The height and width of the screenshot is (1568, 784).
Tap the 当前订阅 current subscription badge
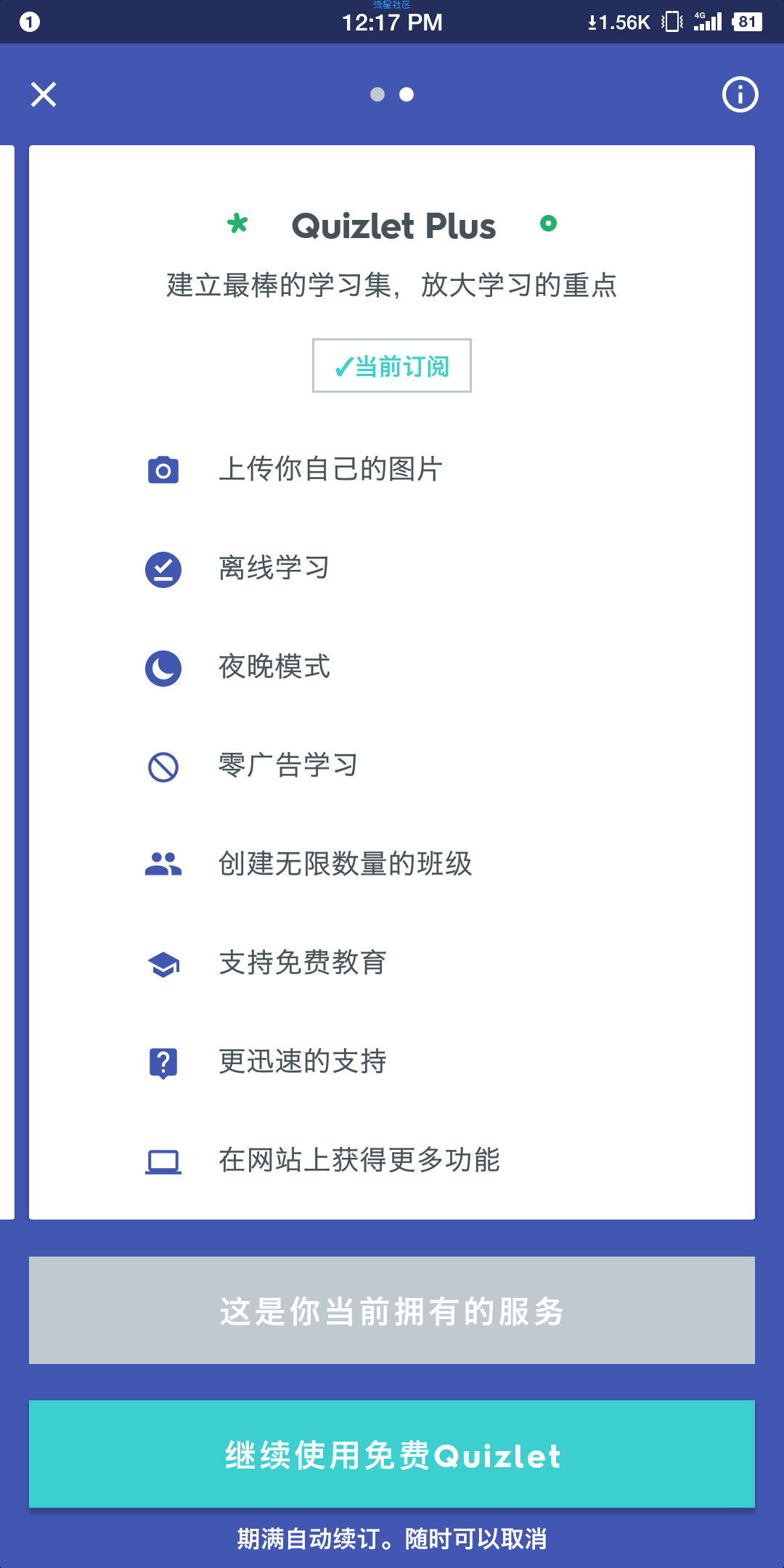392,366
